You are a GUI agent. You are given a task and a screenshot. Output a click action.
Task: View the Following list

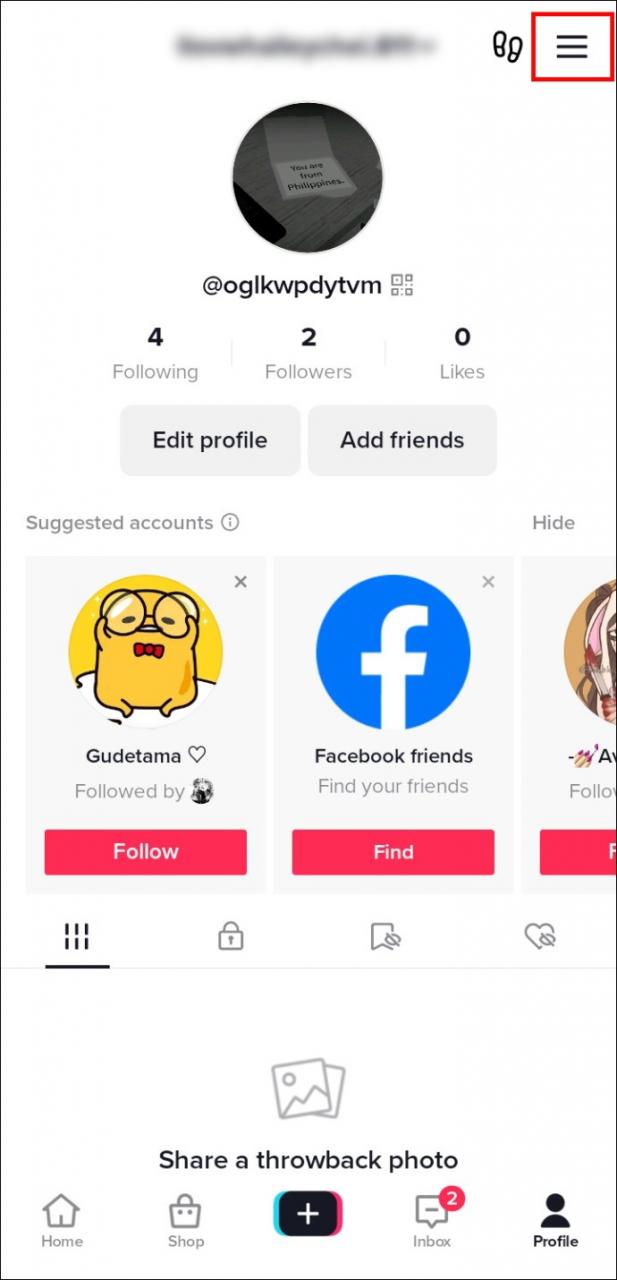pos(155,353)
